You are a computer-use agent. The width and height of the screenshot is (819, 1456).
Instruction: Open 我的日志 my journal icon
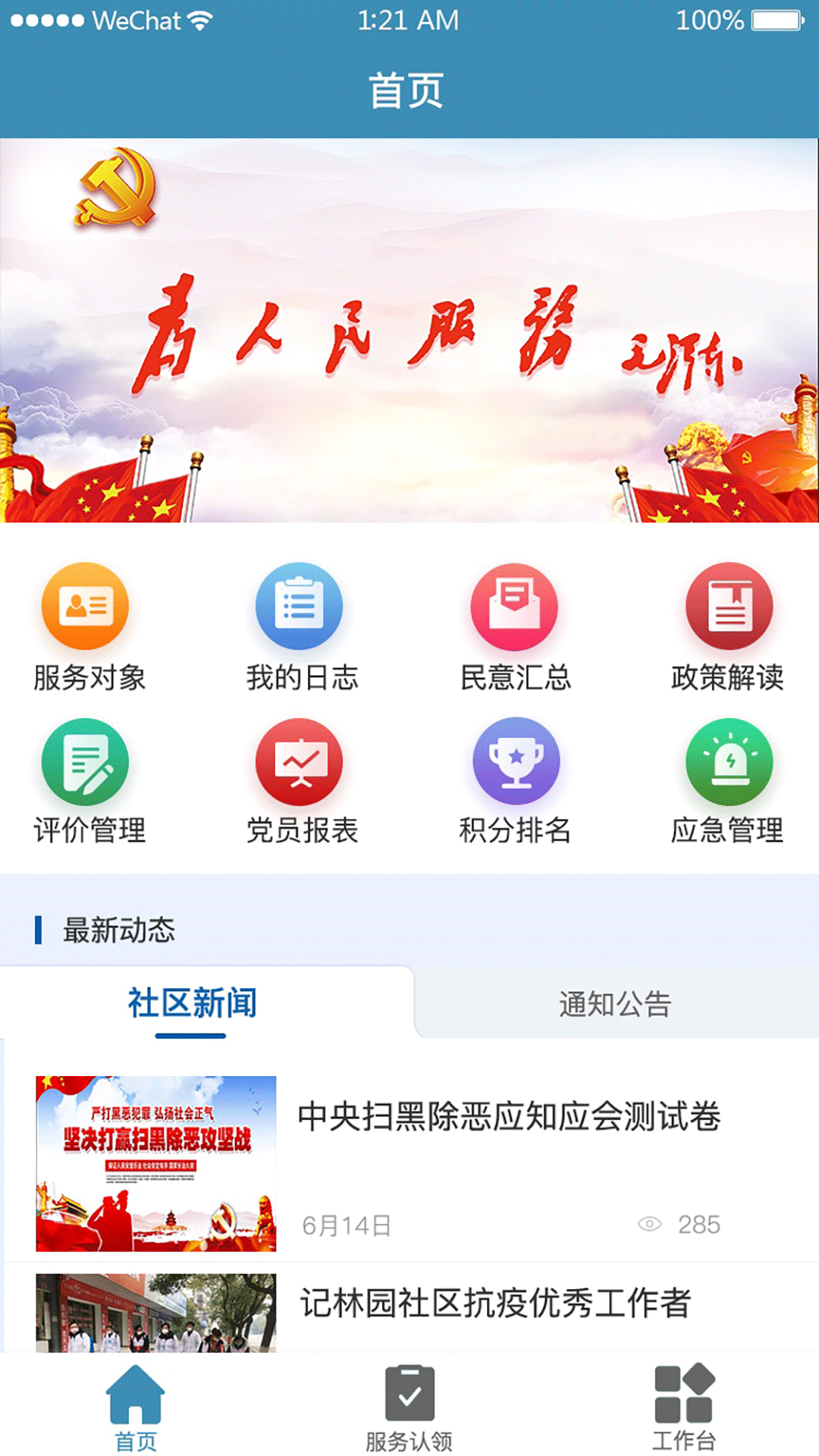[300, 607]
